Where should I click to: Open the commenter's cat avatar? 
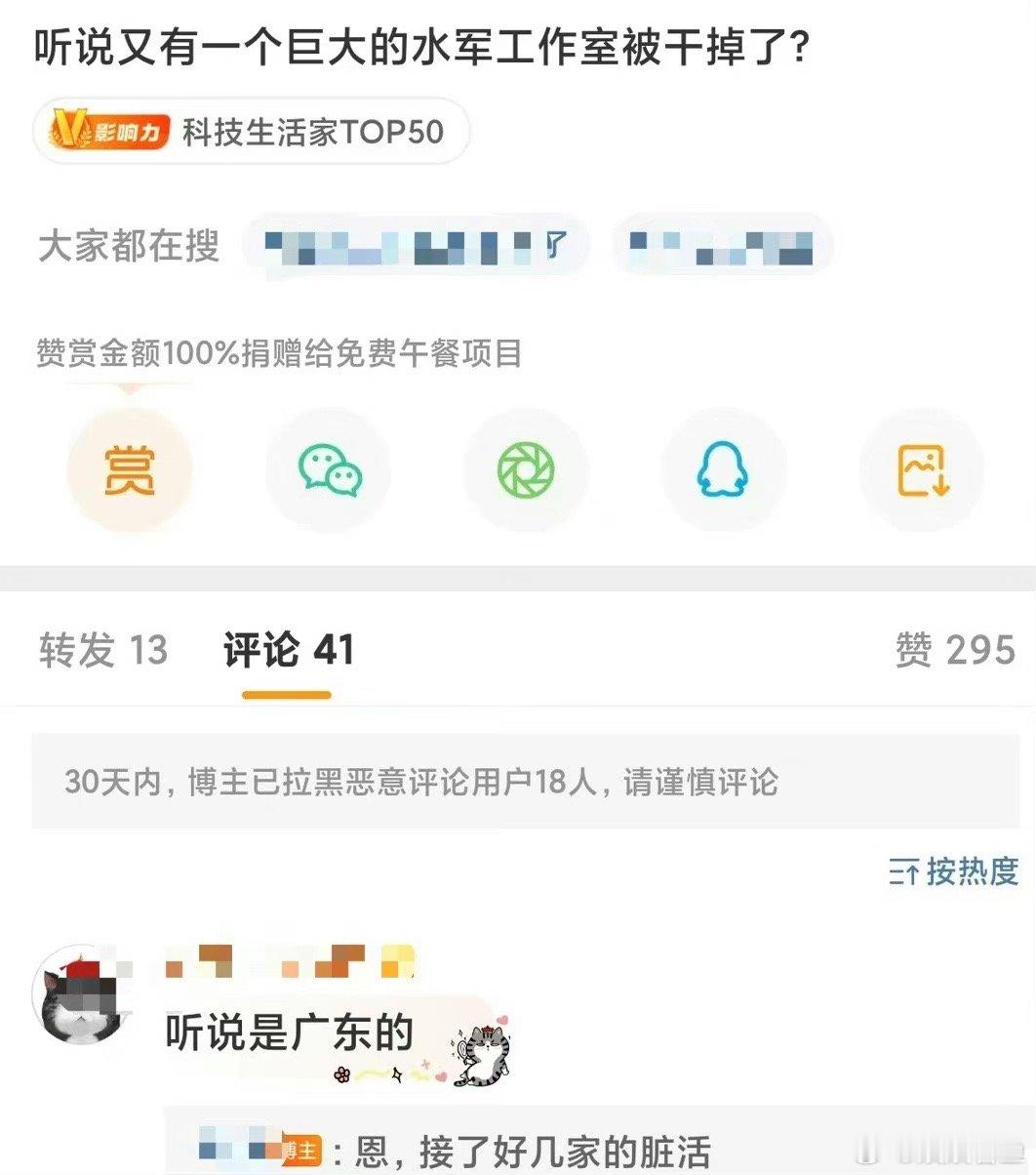pyautogui.click(x=83, y=997)
